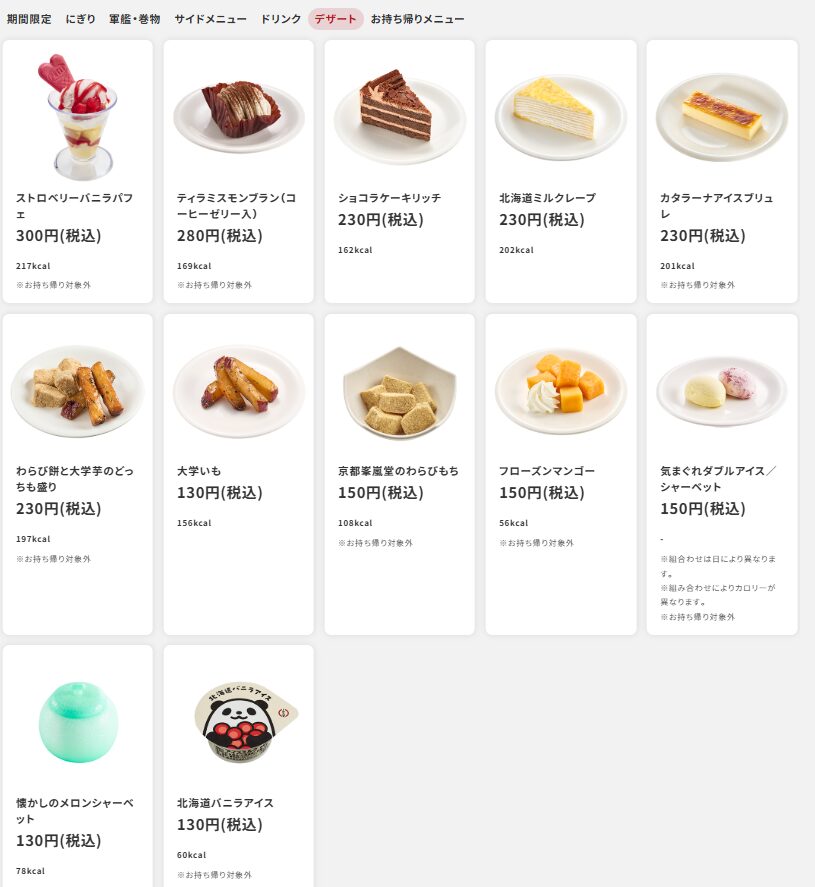Screen dimensions: 815x887
Task: Switch to サイドメニュー tab
Action: pos(210,19)
